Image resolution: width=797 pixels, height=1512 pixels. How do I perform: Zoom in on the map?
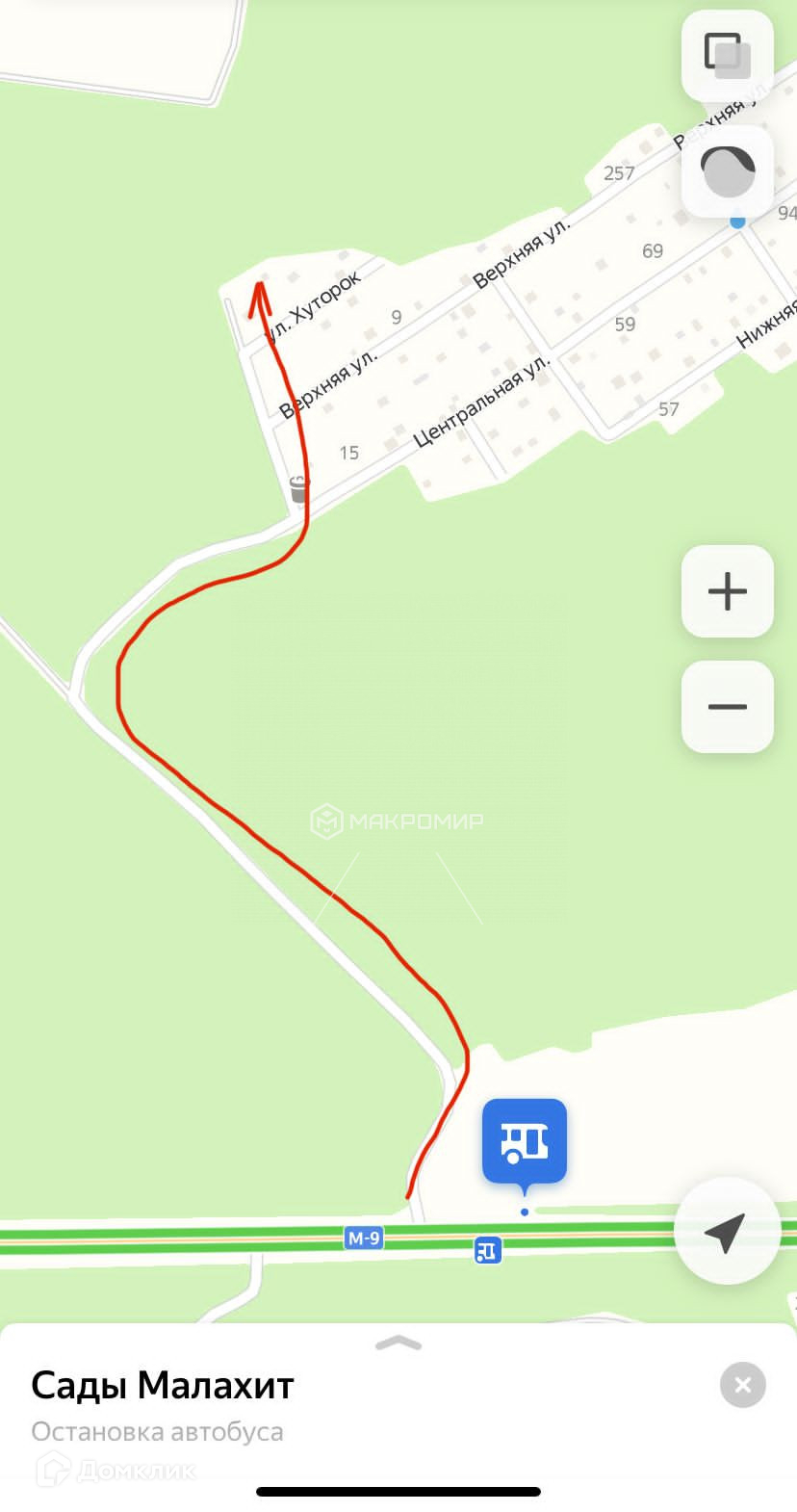727,591
